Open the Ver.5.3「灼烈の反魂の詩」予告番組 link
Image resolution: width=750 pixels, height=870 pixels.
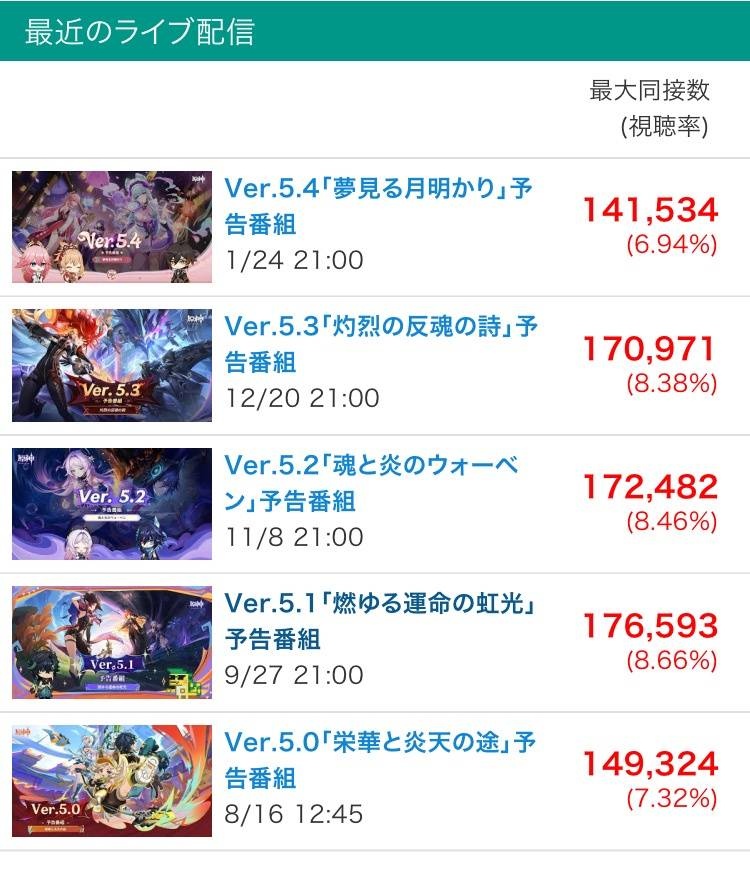point(380,343)
